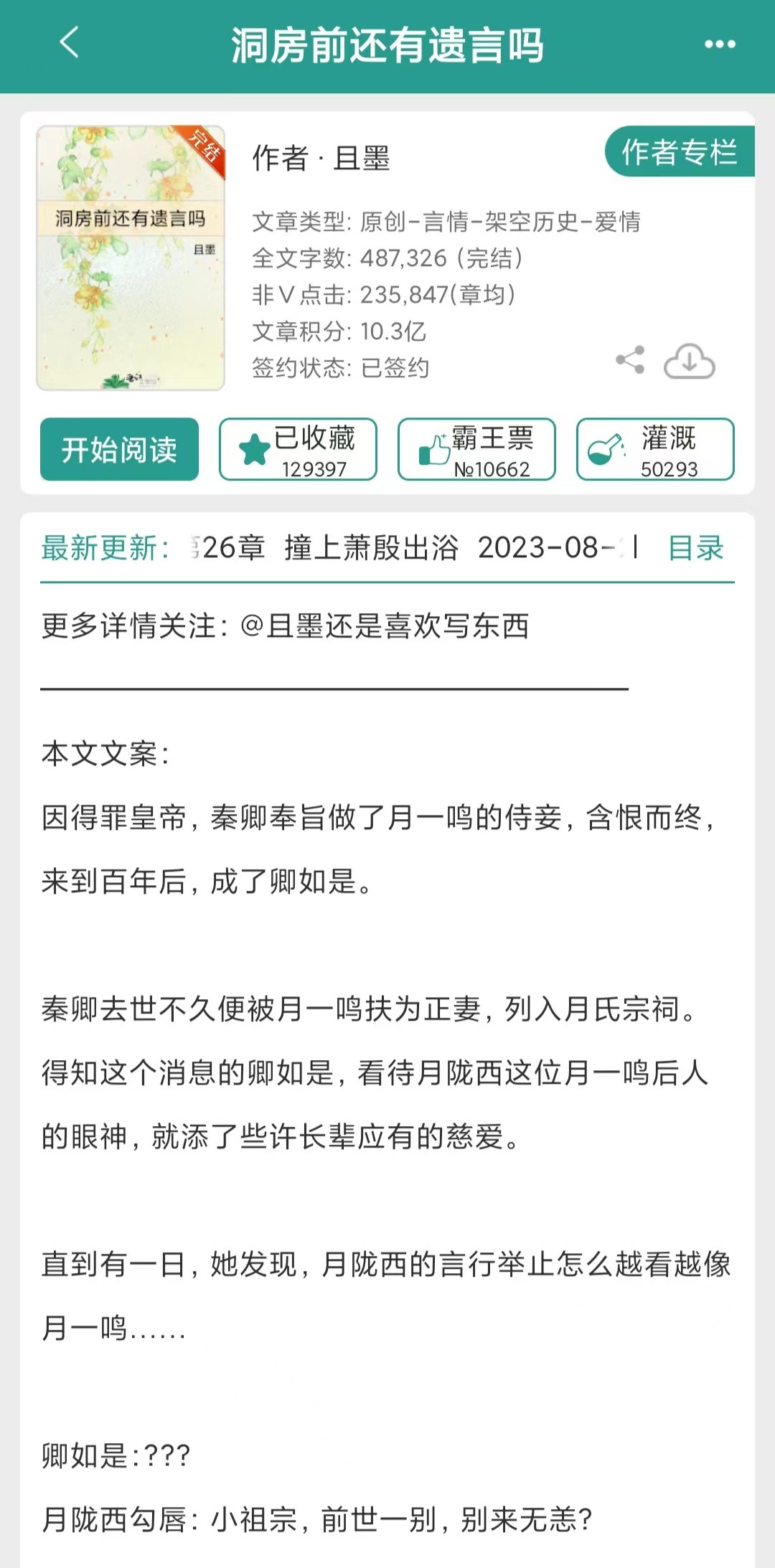Go back using the top-left arrow
This screenshot has height=1568, width=775.
click(69, 43)
